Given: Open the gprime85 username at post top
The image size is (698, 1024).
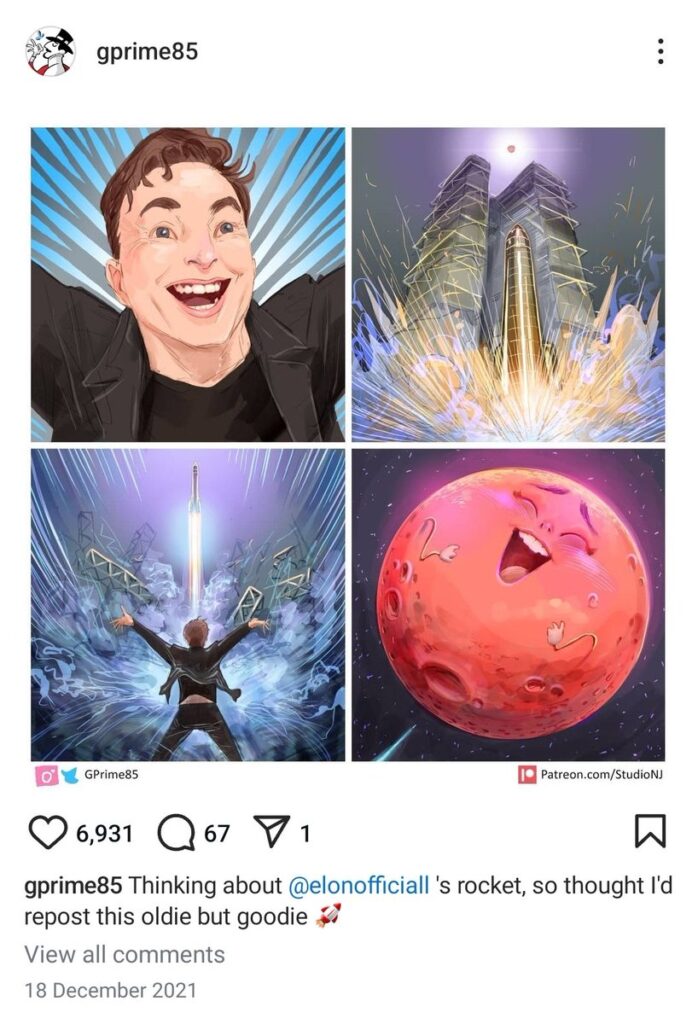Looking at the screenshot, I should point(147,51).
